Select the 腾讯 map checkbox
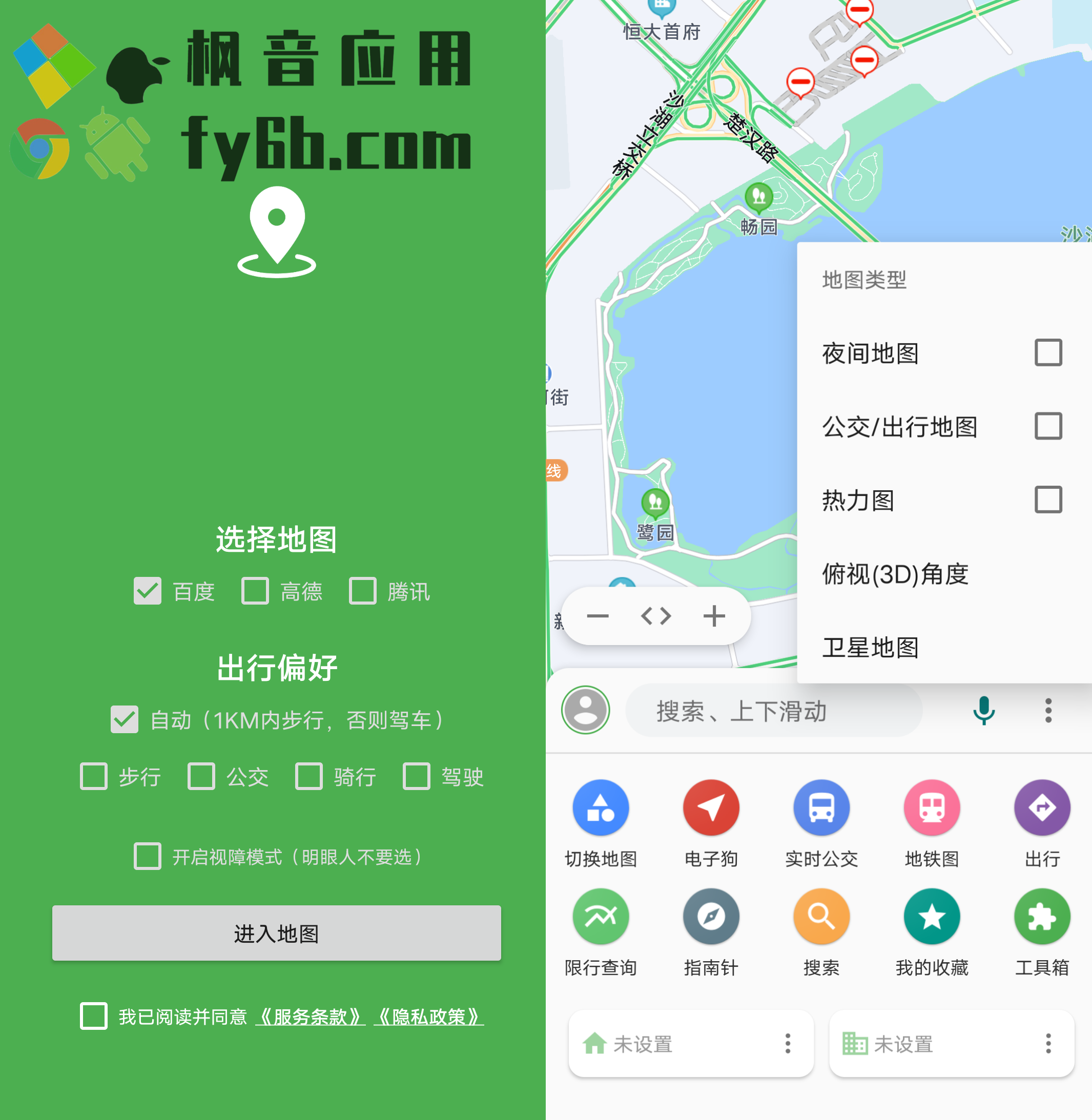 362,591
